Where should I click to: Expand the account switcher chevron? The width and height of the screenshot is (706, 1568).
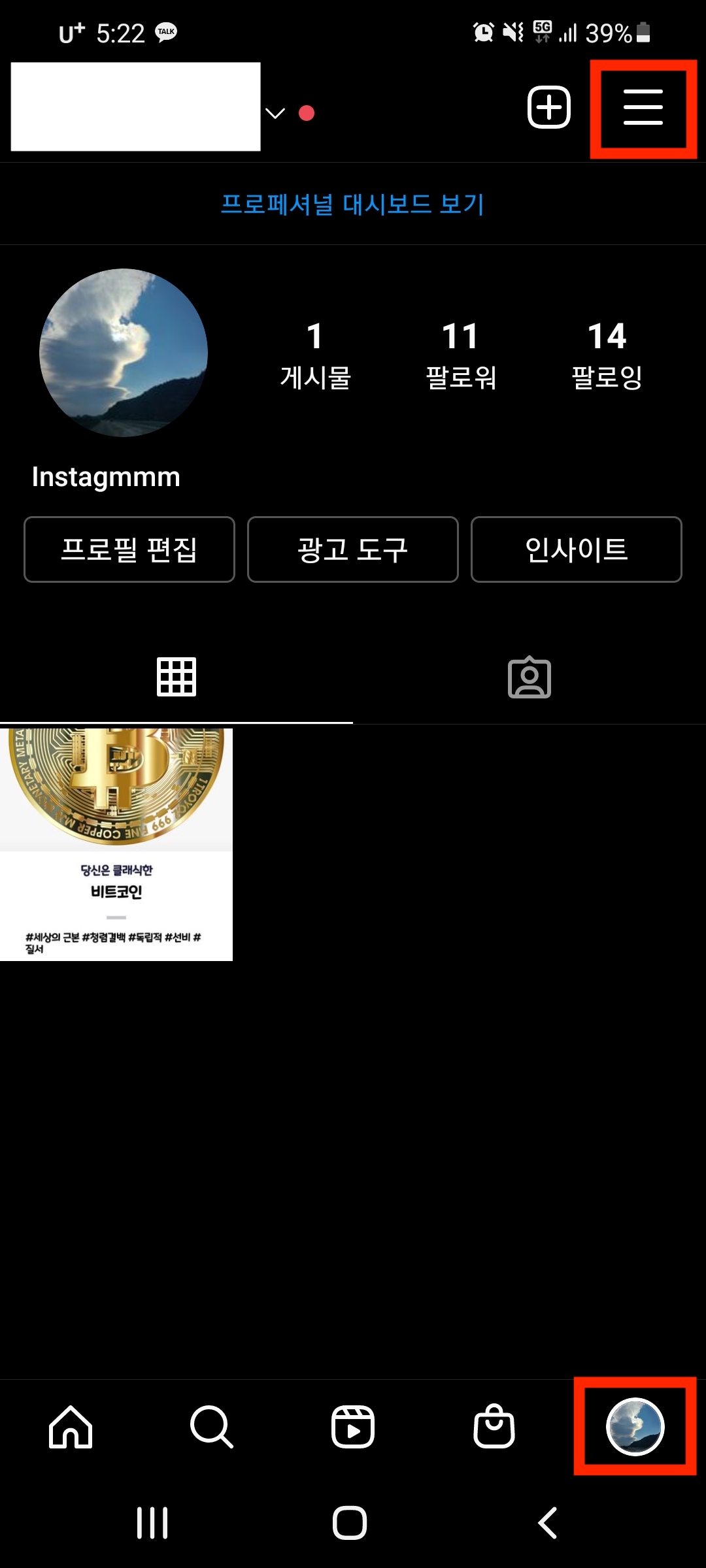(275, 114)
